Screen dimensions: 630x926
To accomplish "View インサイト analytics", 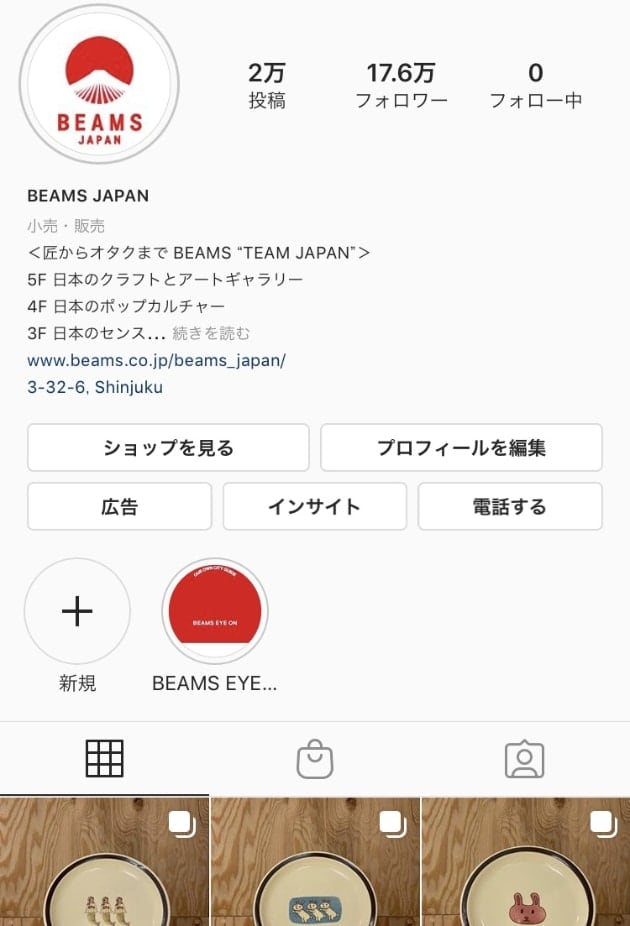I will (314, 506).
